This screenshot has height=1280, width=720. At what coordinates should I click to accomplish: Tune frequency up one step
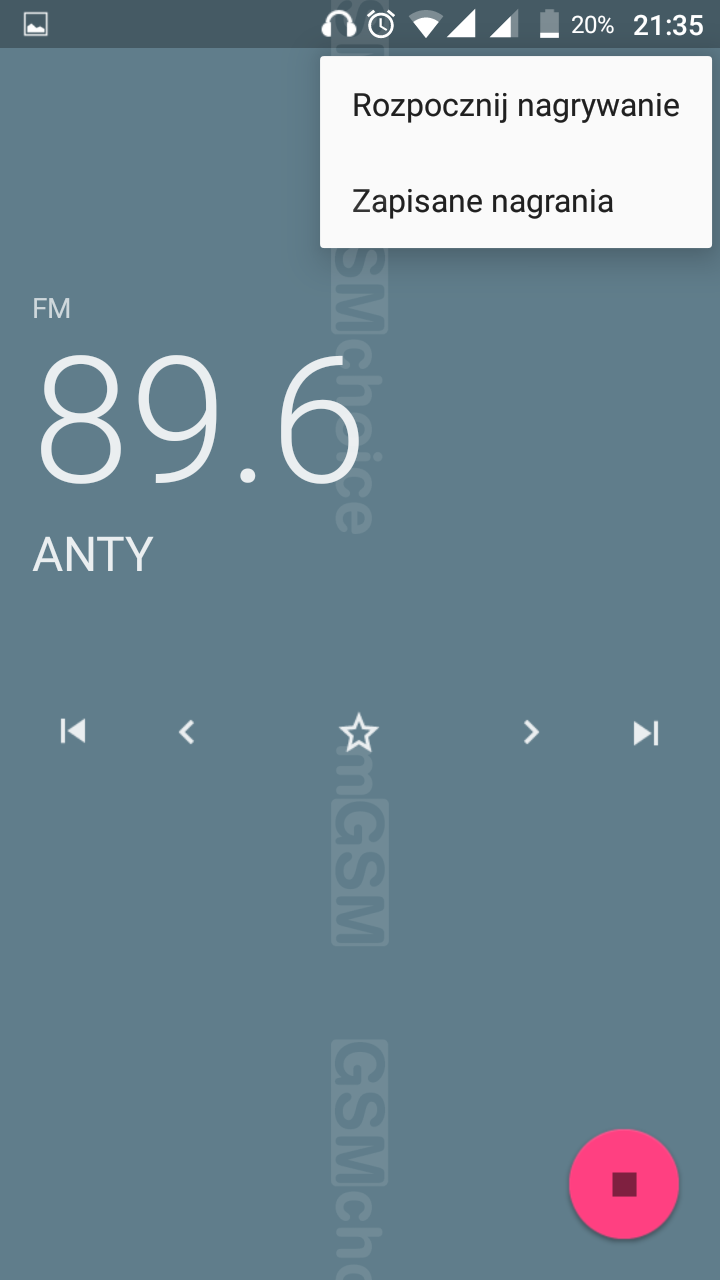[x=531, y=733]
